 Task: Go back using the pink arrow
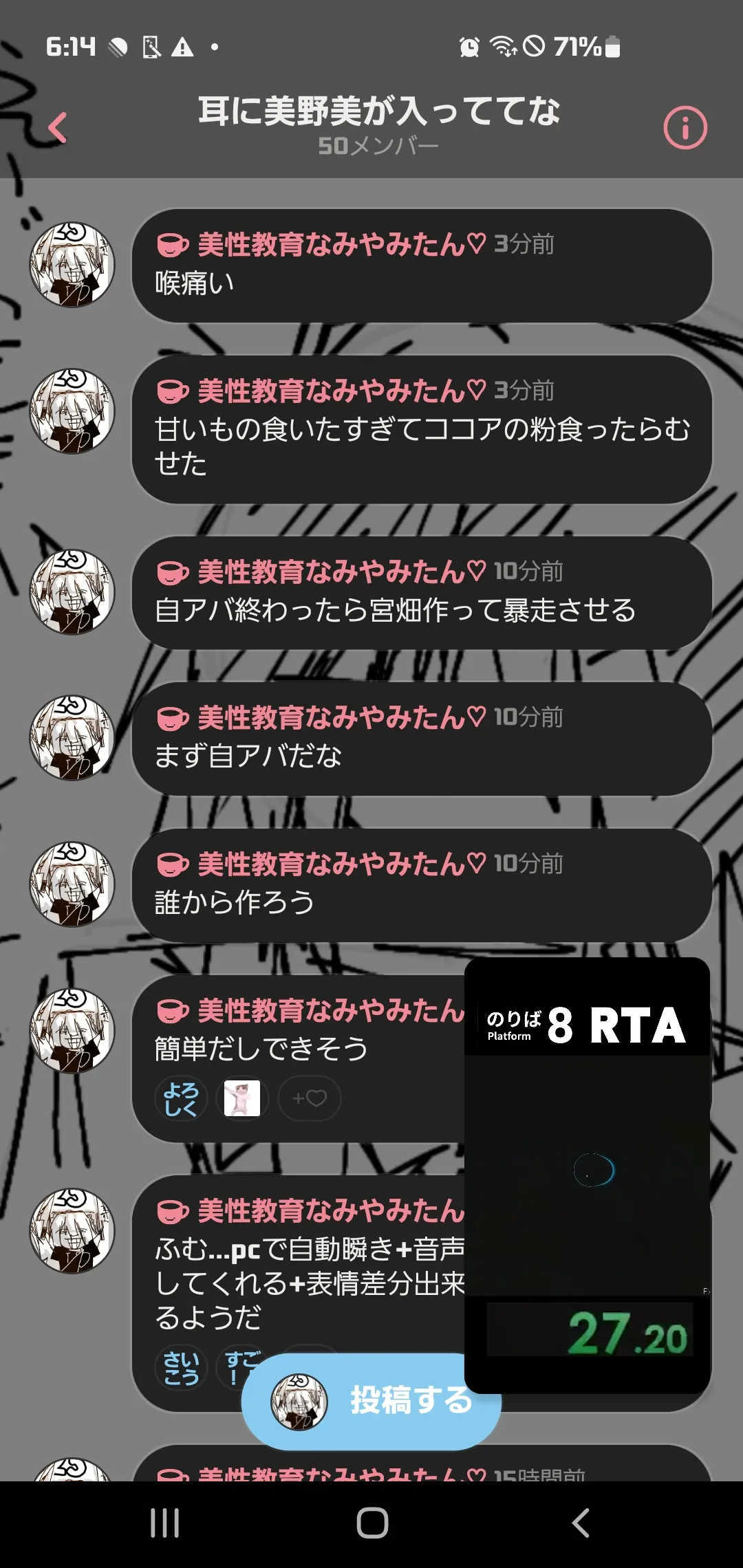(x=58, y=128)
